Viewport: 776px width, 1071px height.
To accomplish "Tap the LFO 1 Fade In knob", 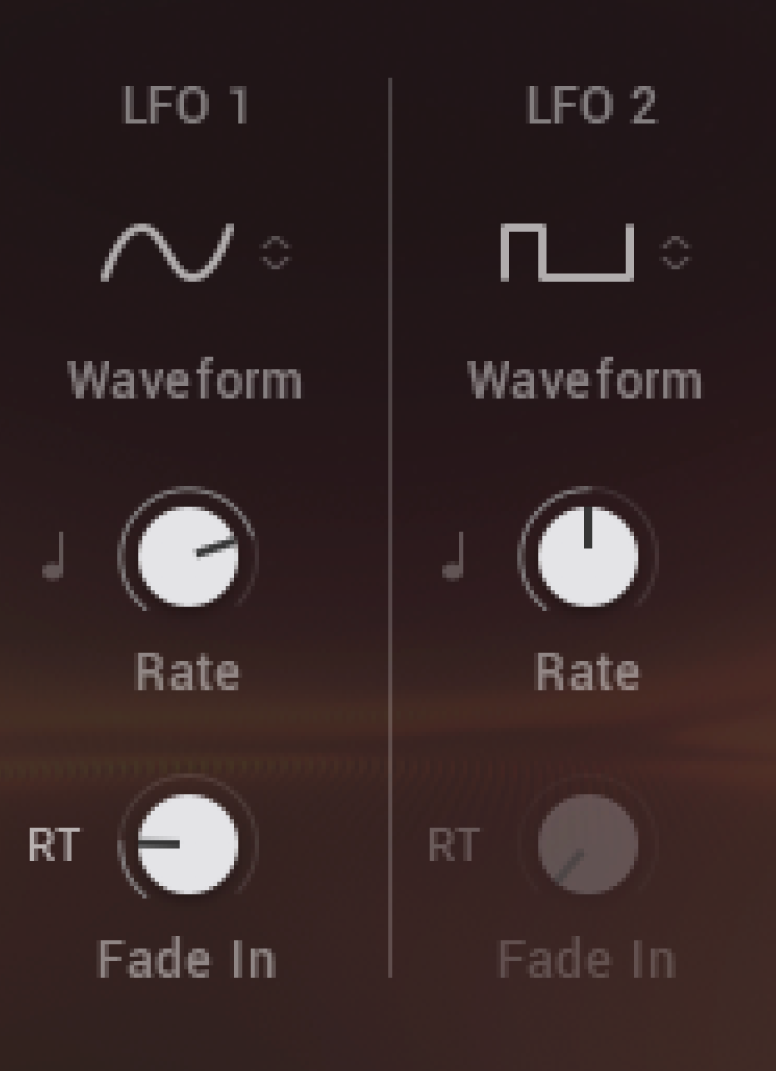I will tap(188, 845).
